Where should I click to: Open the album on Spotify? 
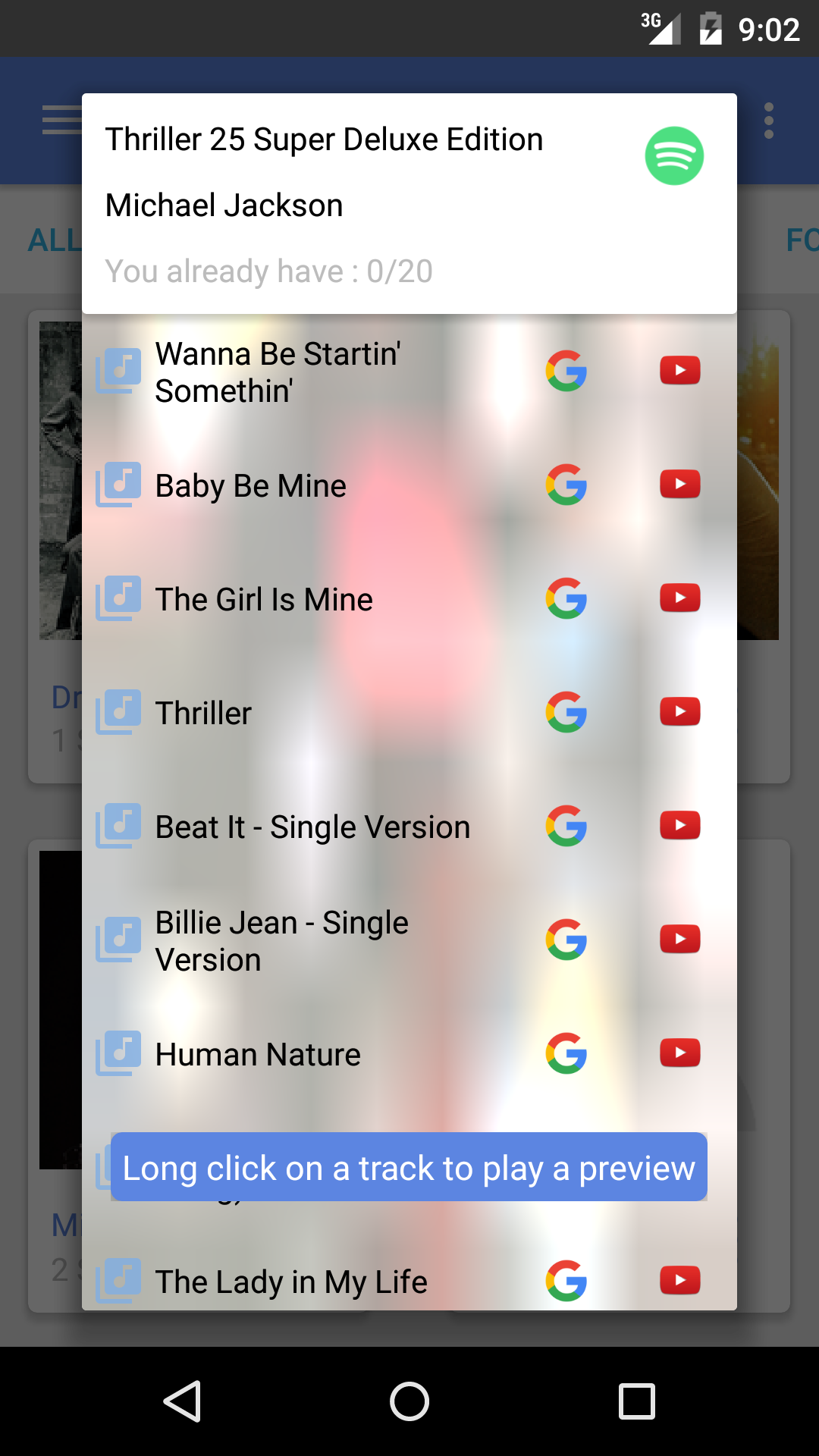pyautogui.click(x=675, y=155)
